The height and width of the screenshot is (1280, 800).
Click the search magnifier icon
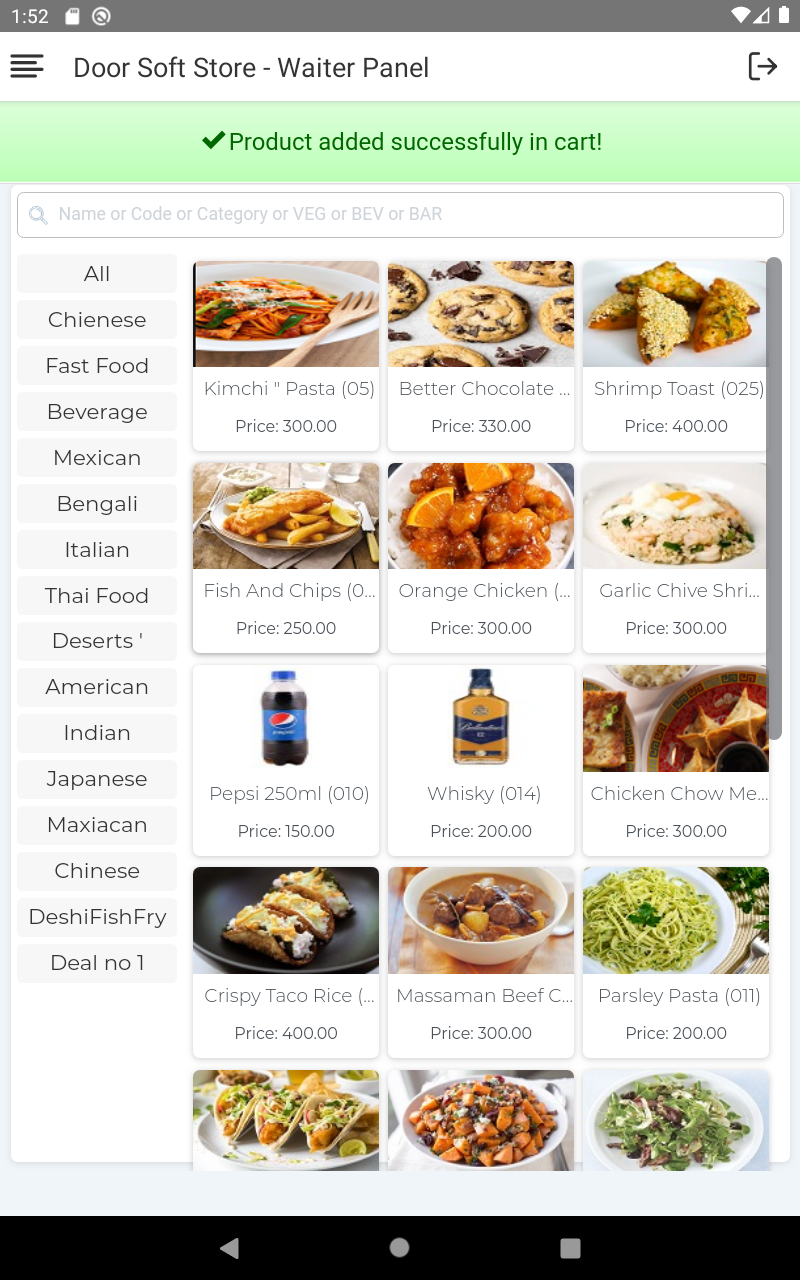click(38, 214)
